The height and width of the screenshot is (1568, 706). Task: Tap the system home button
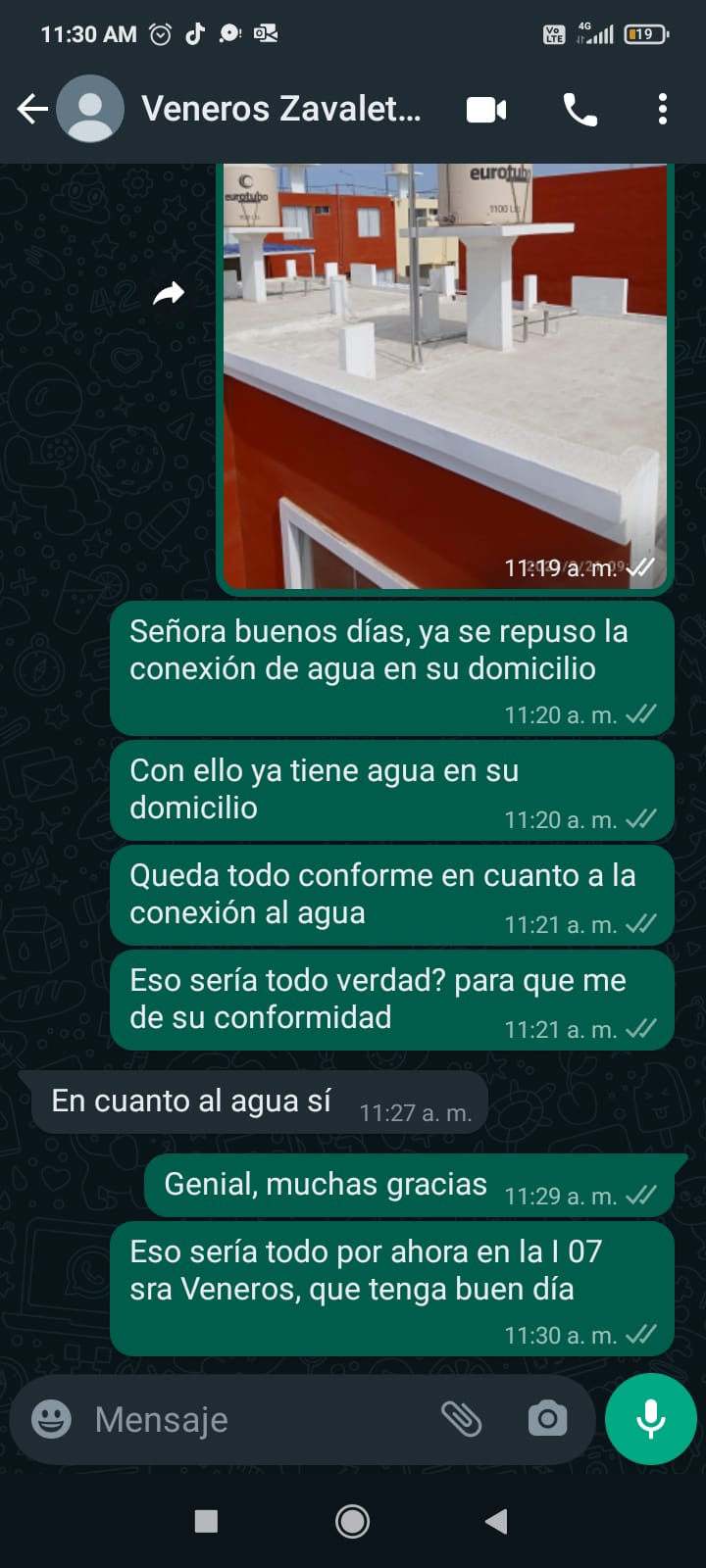click(352, 1521)
